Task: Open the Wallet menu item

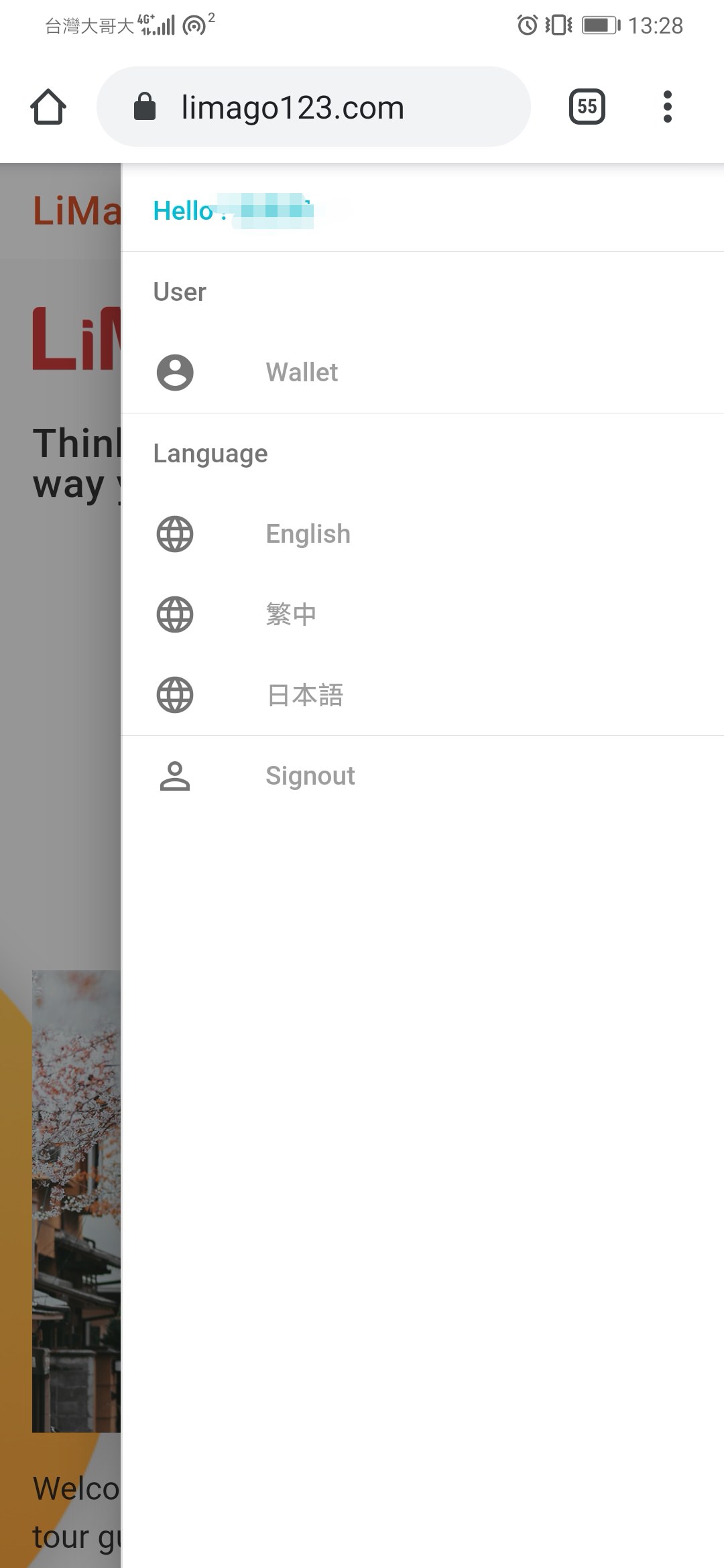Action: click(422, 373)
